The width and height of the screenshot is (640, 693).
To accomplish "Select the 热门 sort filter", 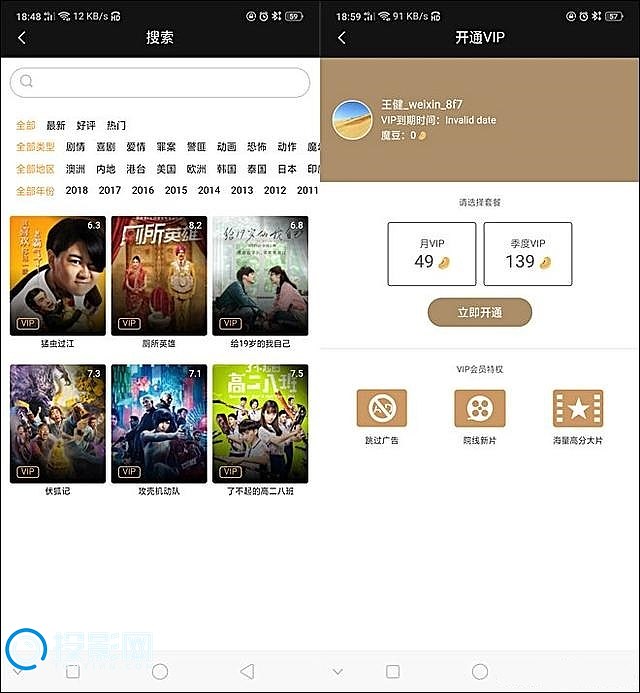I will (116, 126).
